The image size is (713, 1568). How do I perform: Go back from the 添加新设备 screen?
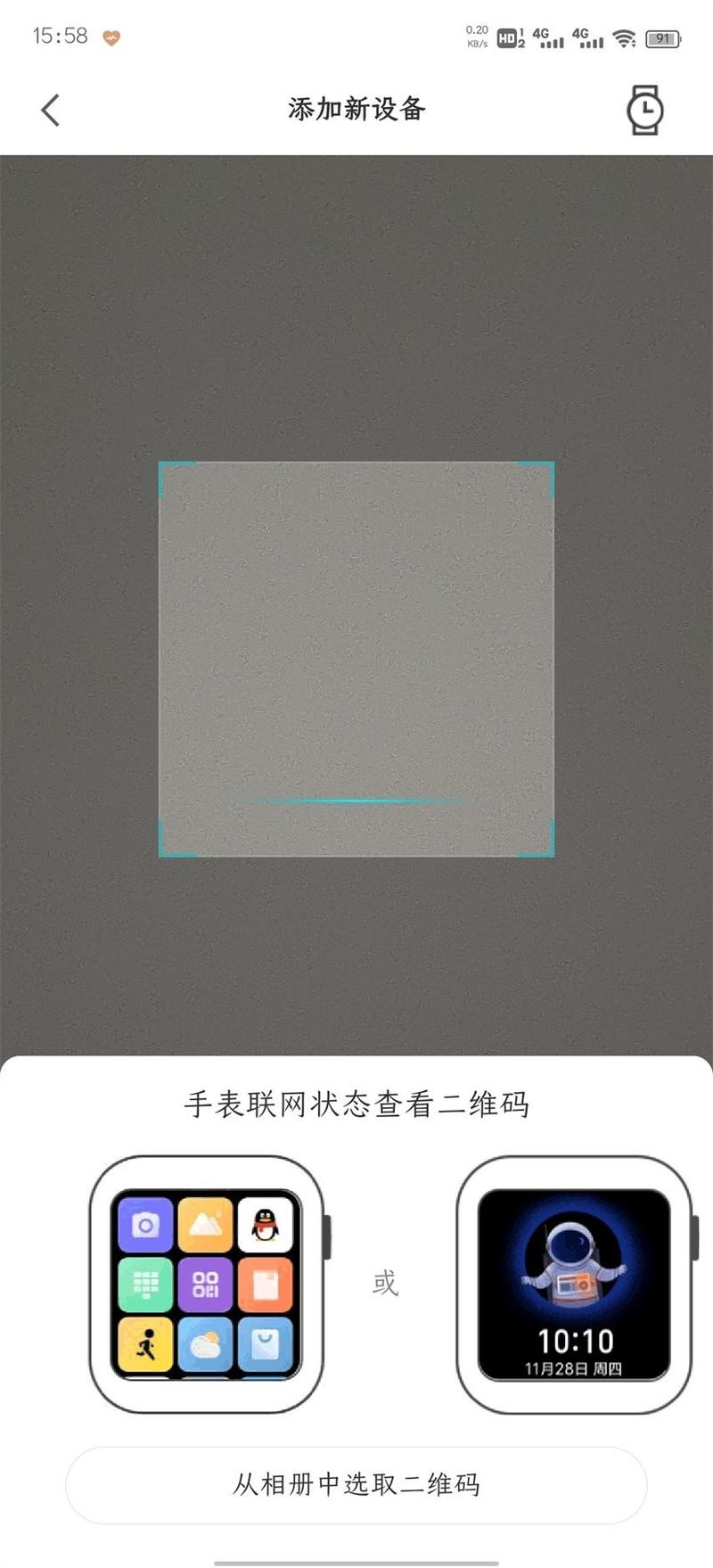click(x=51, y=111)
